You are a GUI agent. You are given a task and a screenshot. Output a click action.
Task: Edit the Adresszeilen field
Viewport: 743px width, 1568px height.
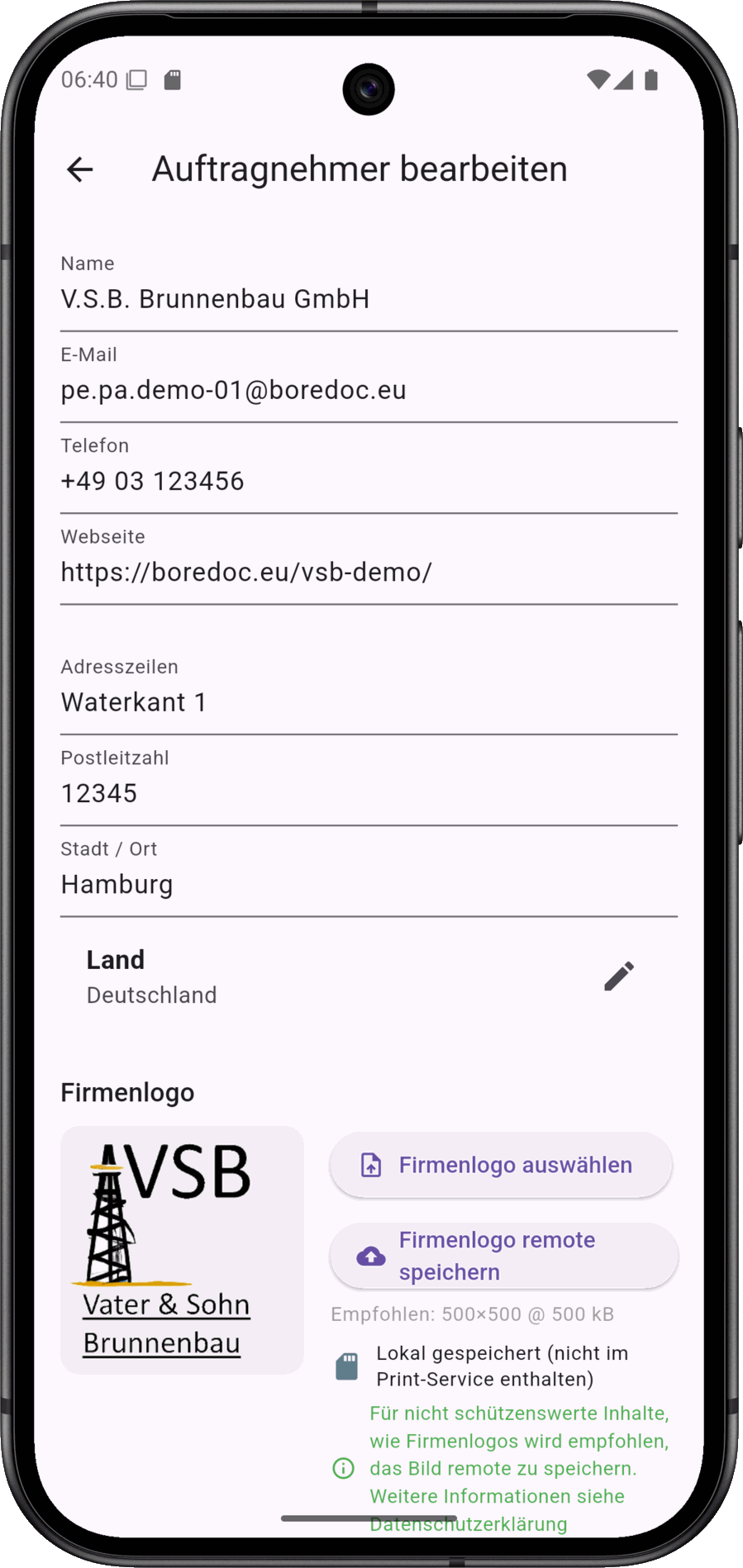tap(369, 690)
